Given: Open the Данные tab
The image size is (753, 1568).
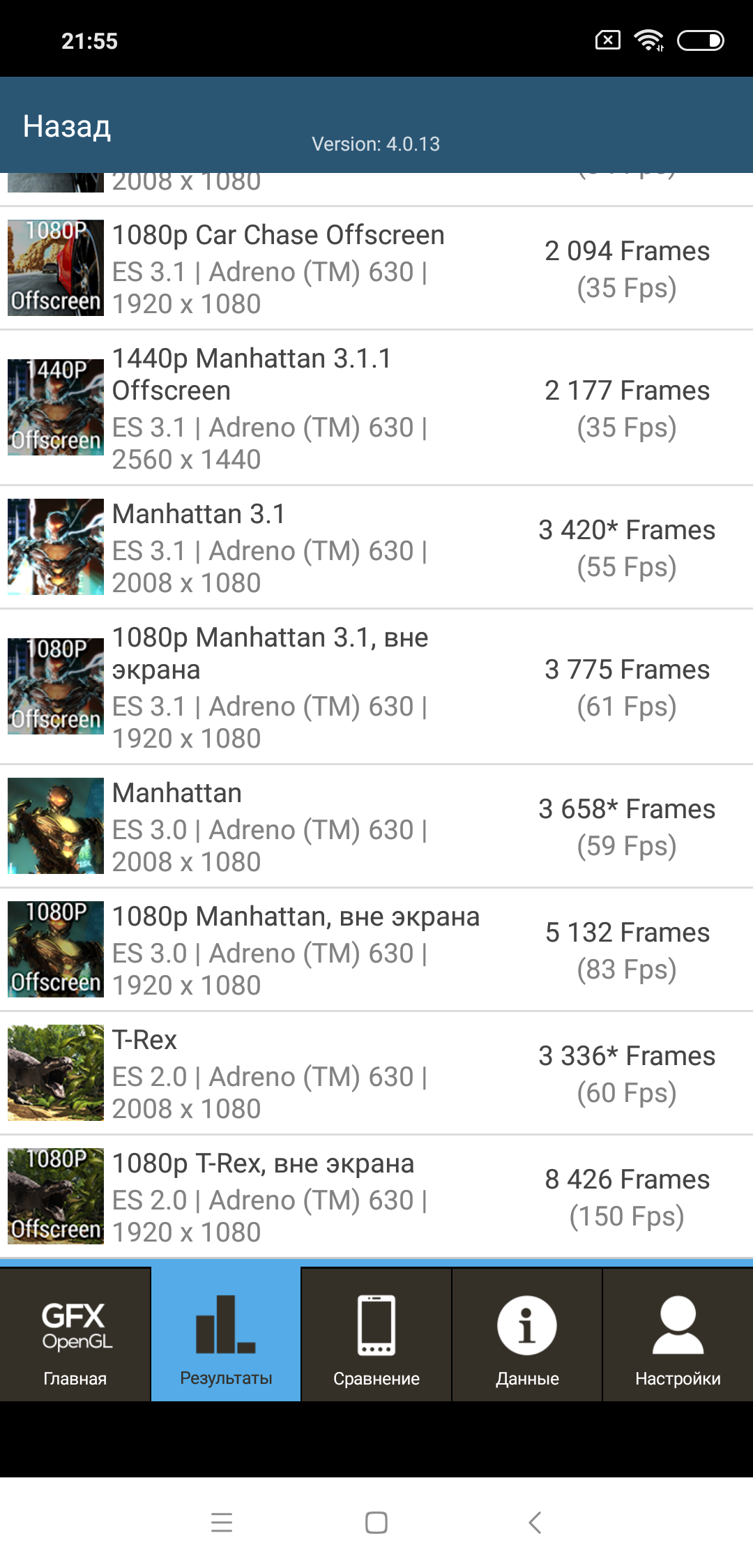Looking at the screenshot, I should coord(527,1335).
